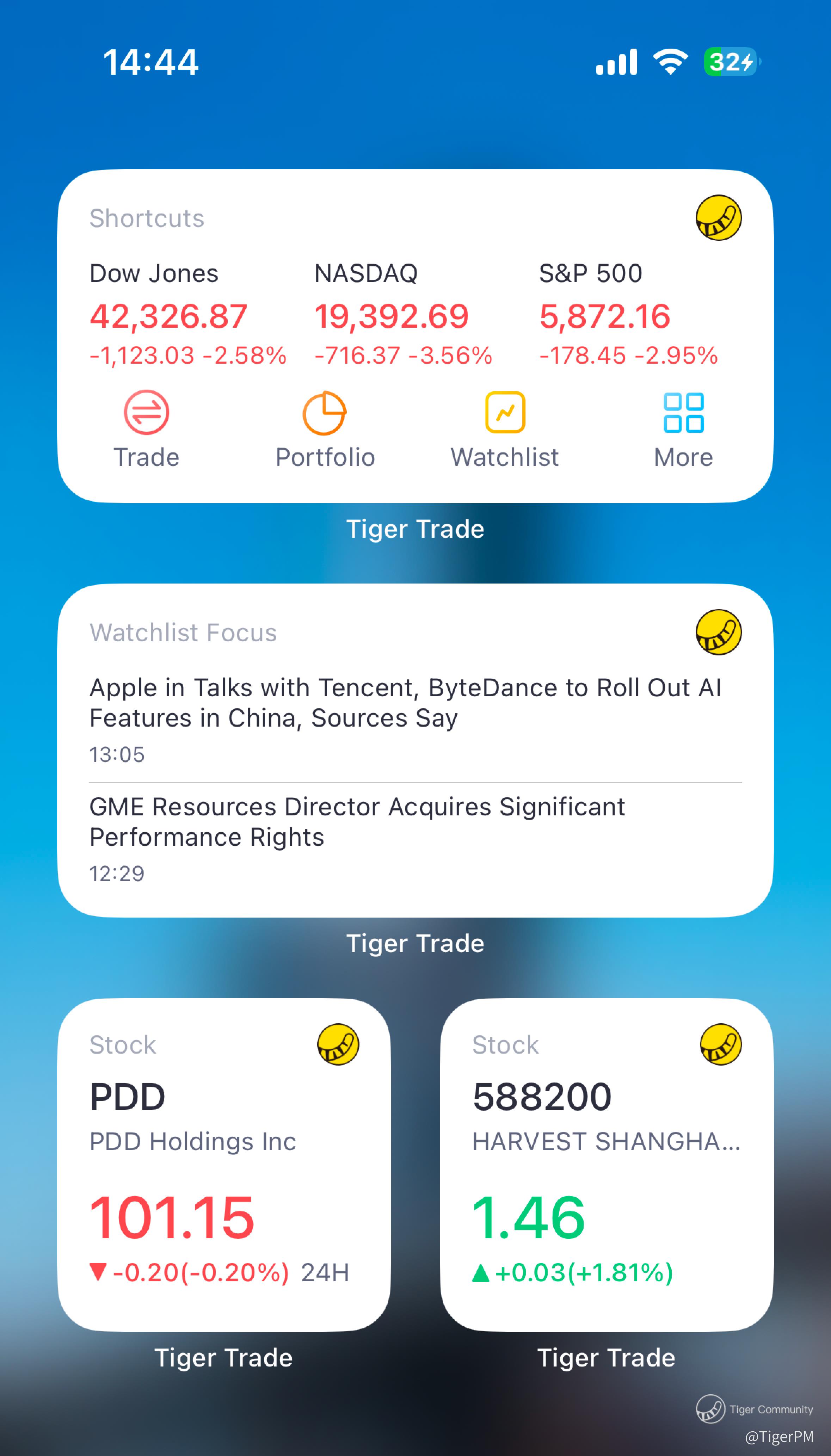Open the PDD Holdings stock widget
Image resolution: width=831 pixels, height=1456 pixels.
pos(224,1164)
